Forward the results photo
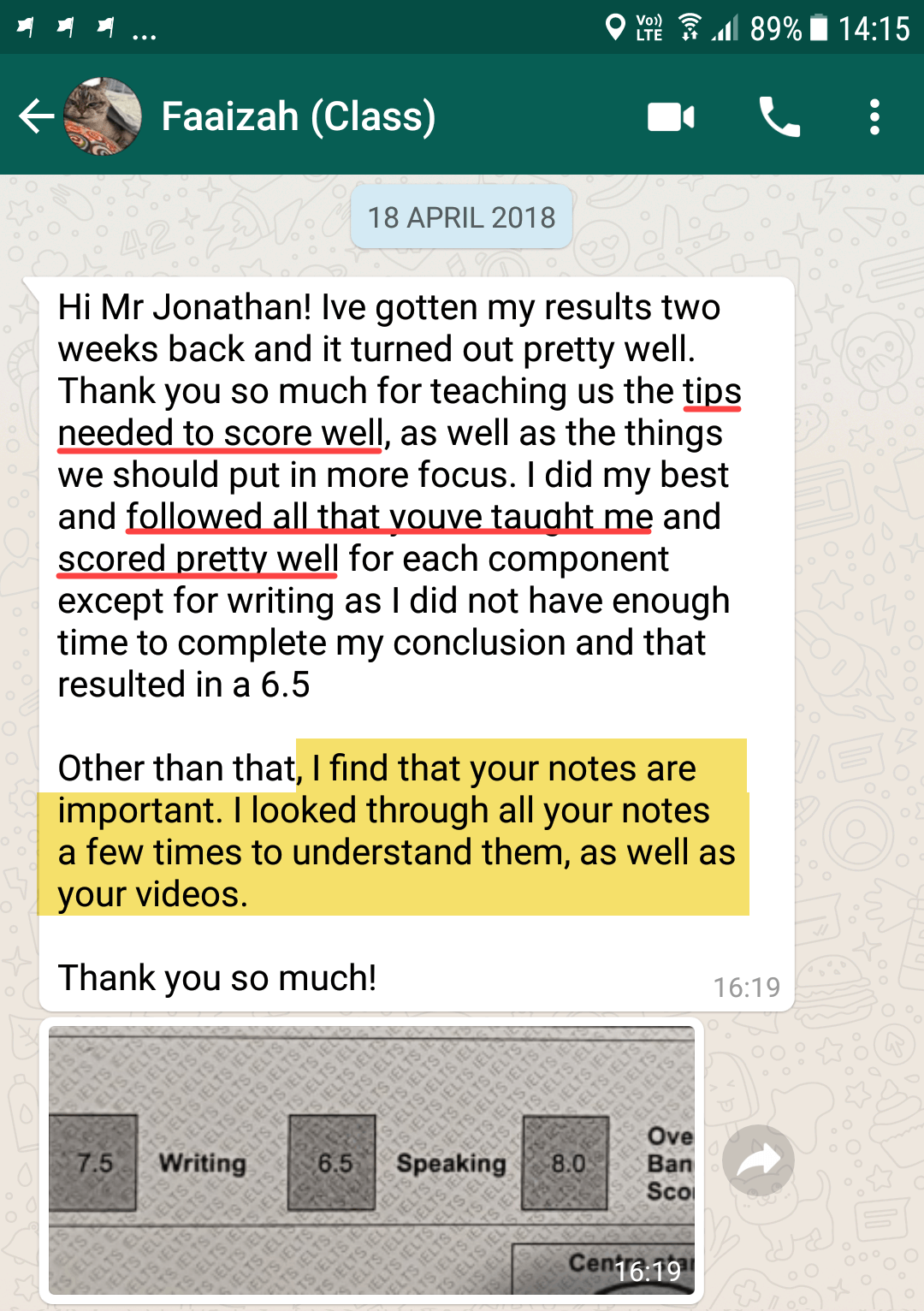Screen dimensions: 924x1311 click(x=758, y=1160)
